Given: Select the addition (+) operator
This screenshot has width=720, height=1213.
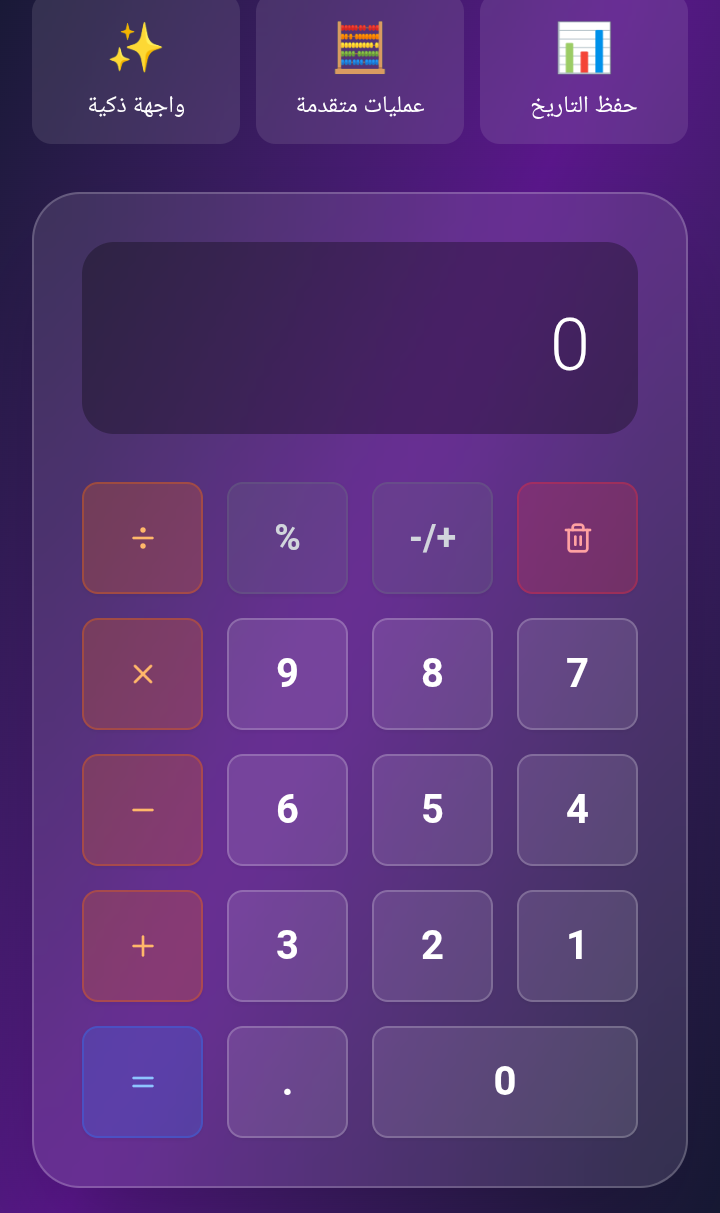Looking at the screenshot, I should pos(142,945).
